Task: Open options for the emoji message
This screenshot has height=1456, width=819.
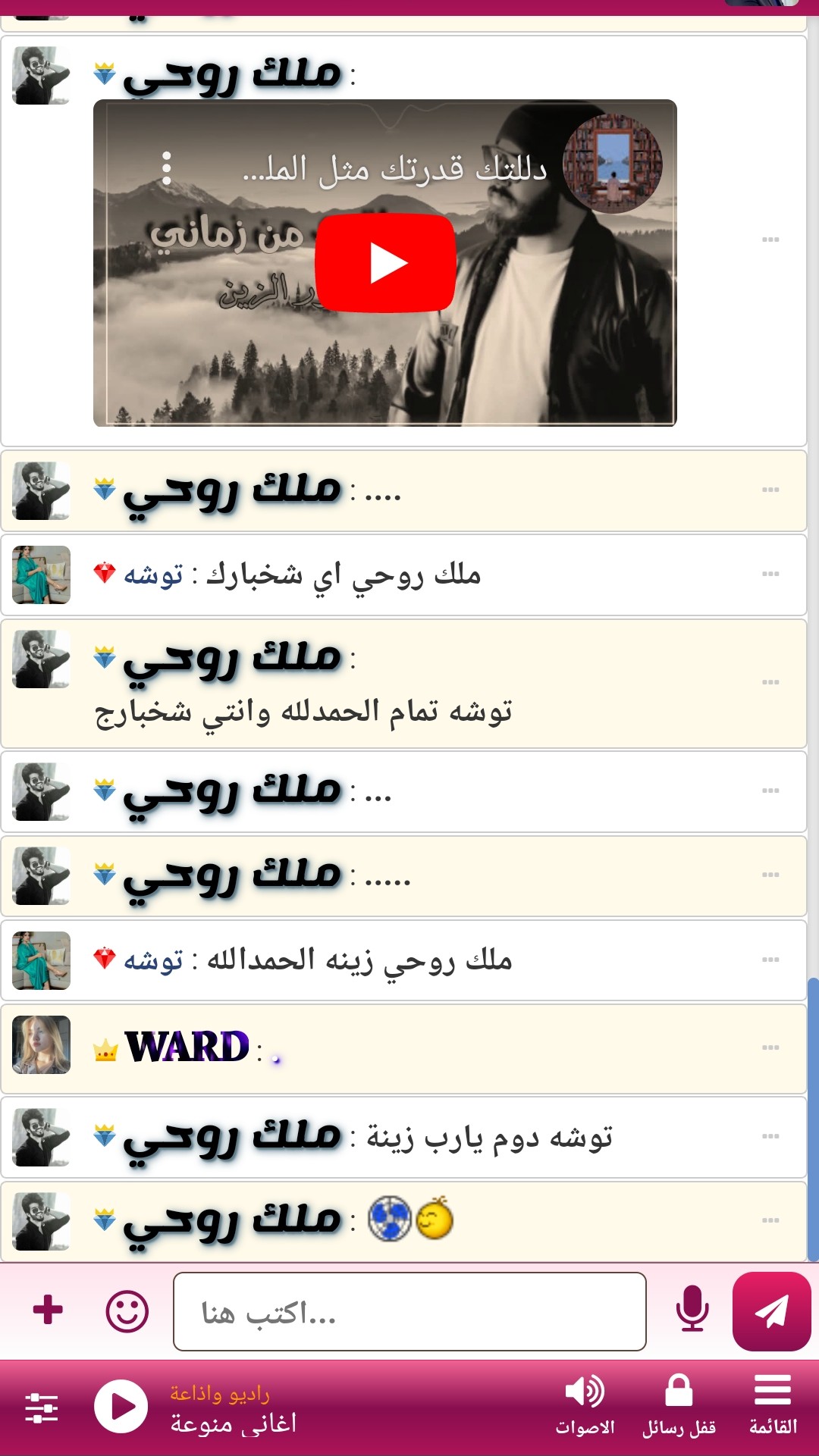Action: (770, 1220)
